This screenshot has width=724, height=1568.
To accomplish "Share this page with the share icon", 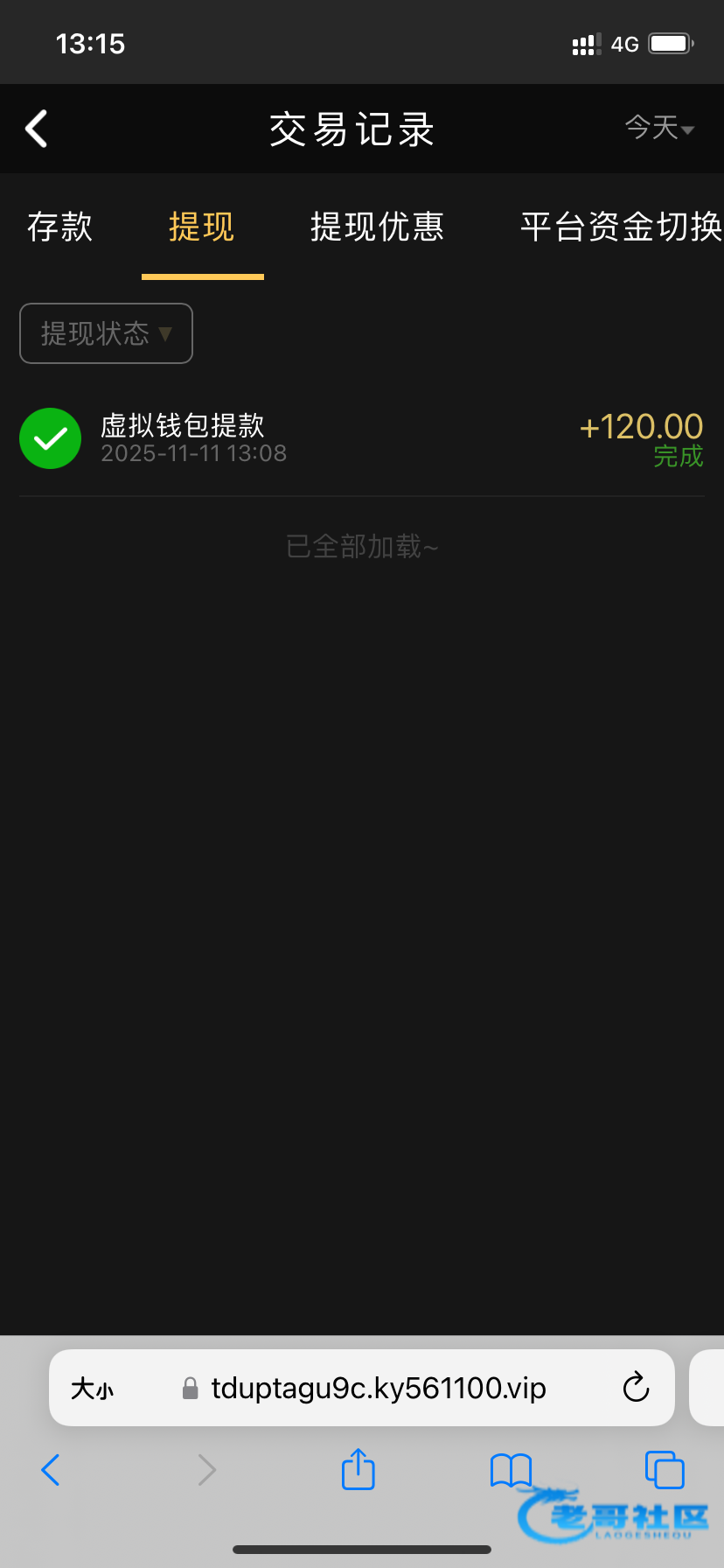I will (359, 1469).
